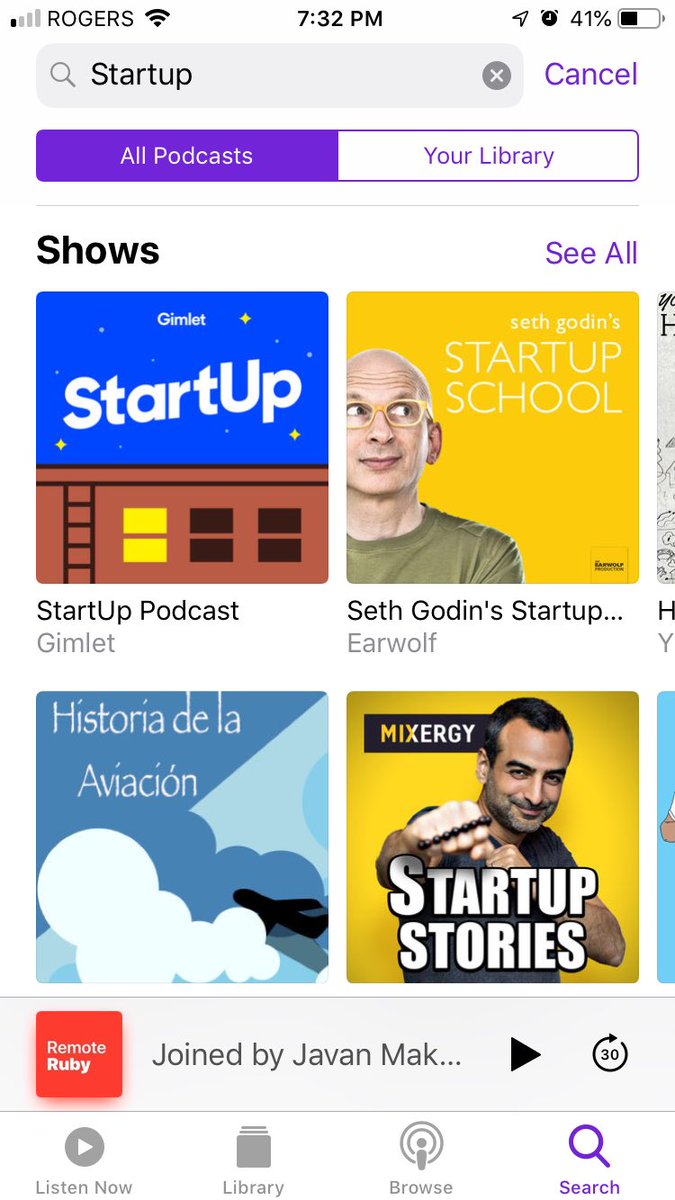Clear the Startup search text
The width and height of the screenshot is (675, 1200).
pos(497,75)
